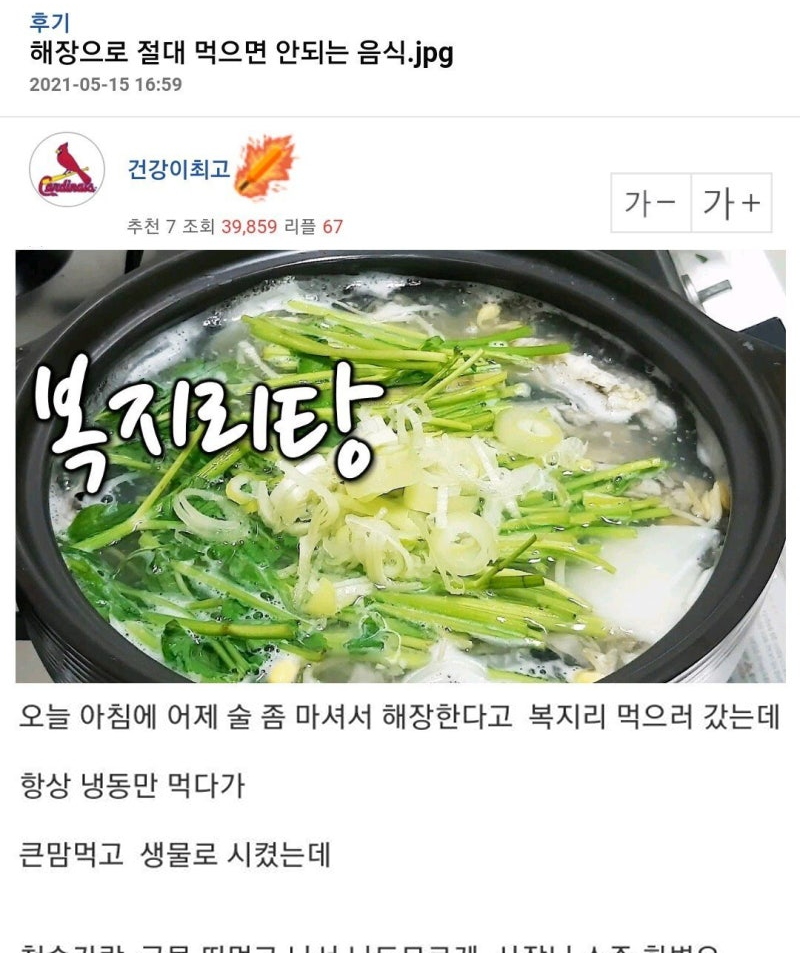This screenshot has width=800, height=953.
Task: Open the 복지리탕 post image
Action: pos(400,466)
